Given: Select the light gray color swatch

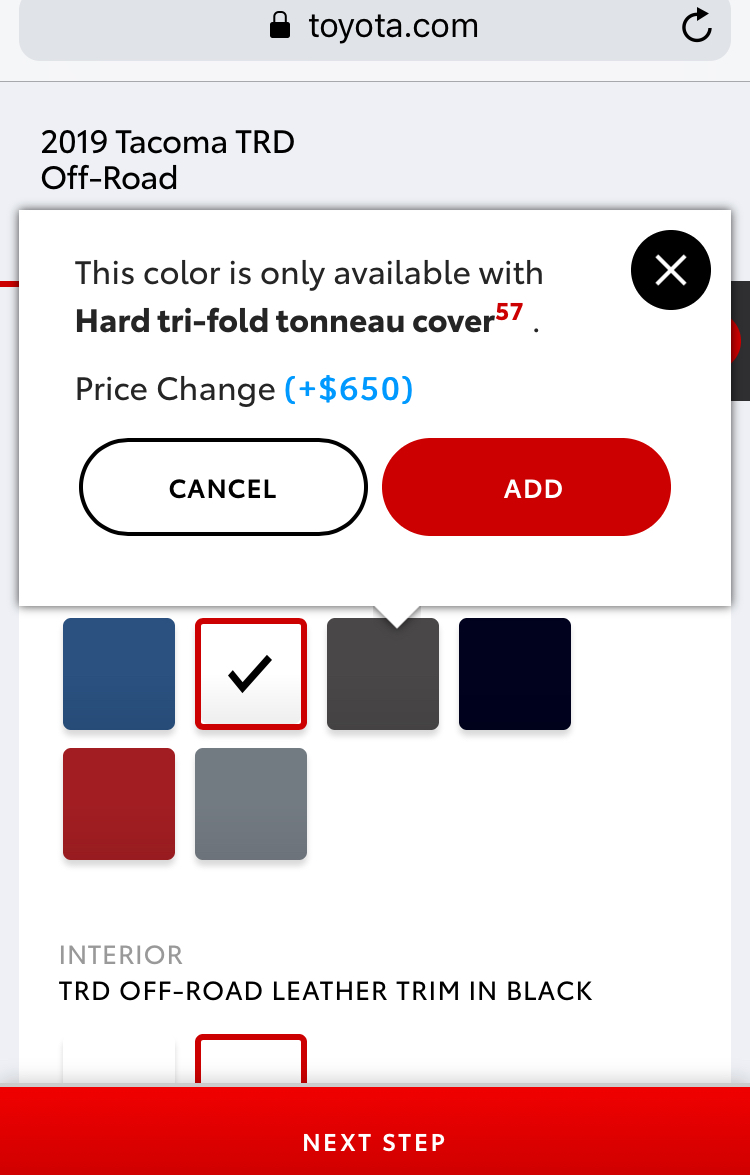Looking at the screenshot, I should click(x=251, y=804).
